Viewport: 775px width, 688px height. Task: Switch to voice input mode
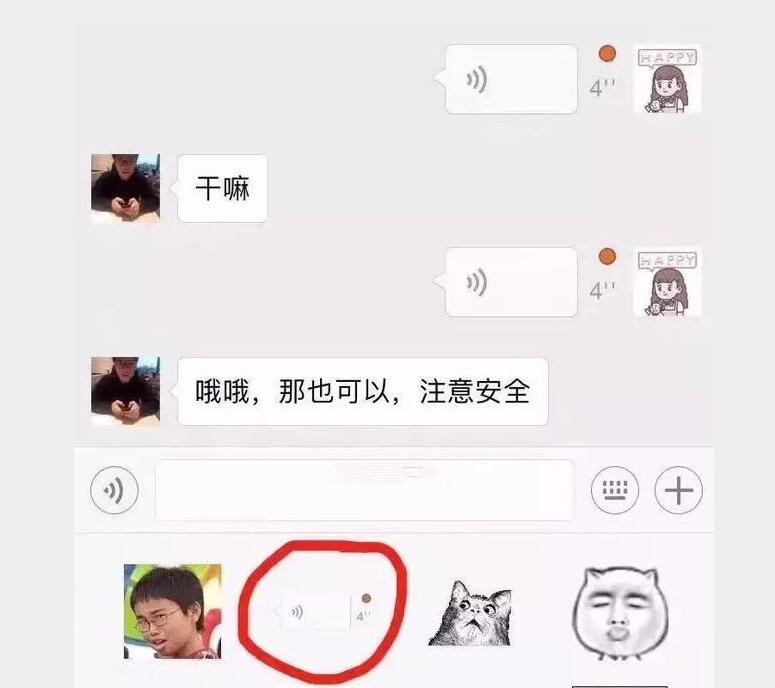[114, 491]
